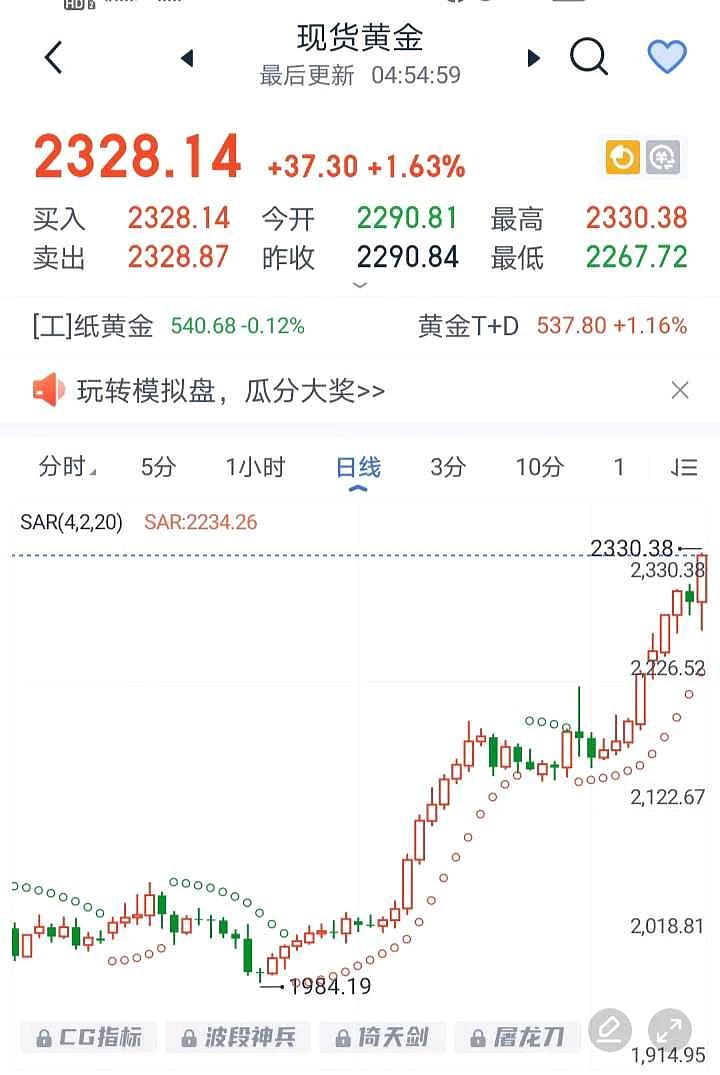Unlock the 屠龙刀 indicator

point(516,1038)
